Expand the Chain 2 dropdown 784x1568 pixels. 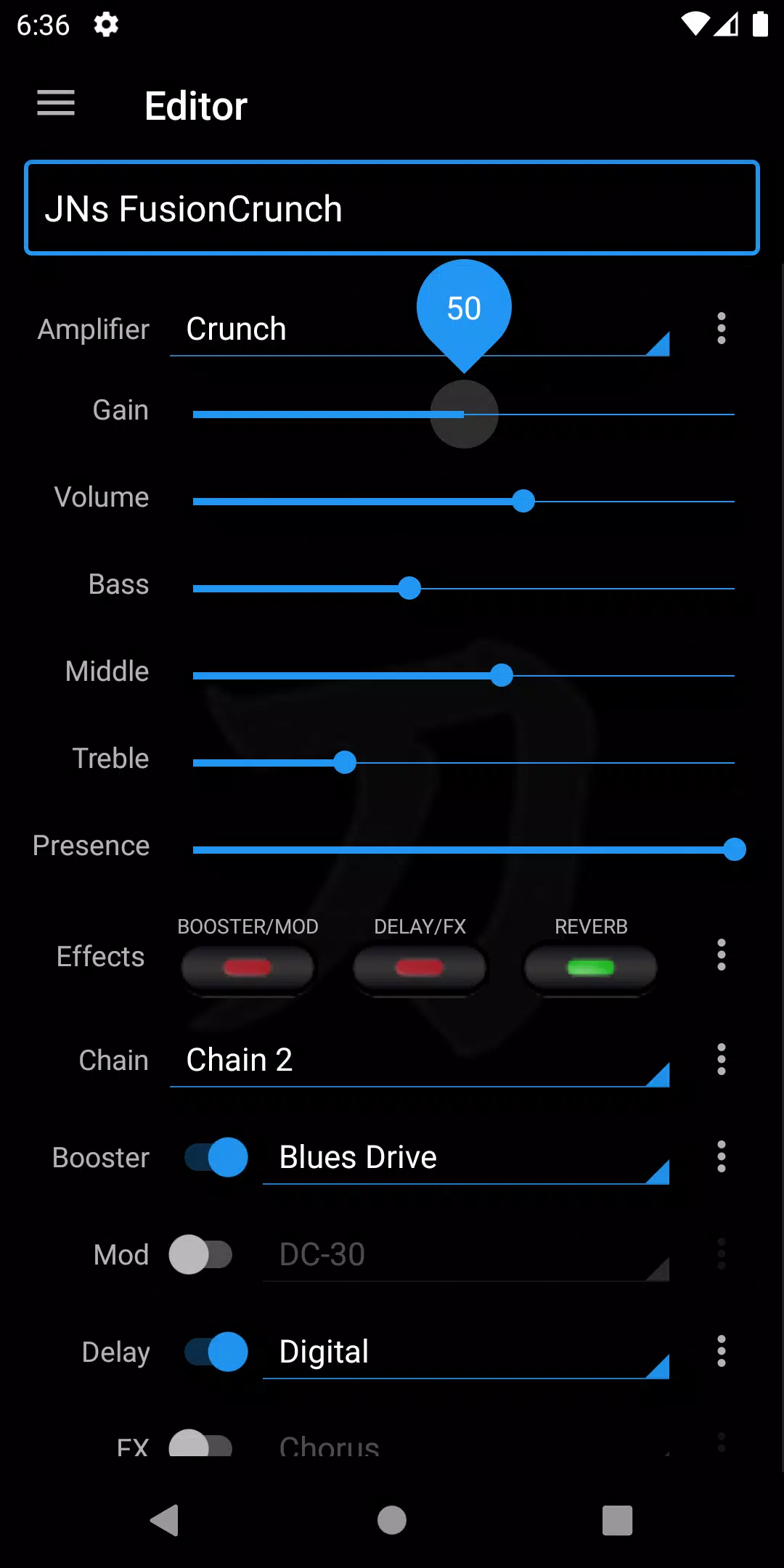pos(419,1061)
